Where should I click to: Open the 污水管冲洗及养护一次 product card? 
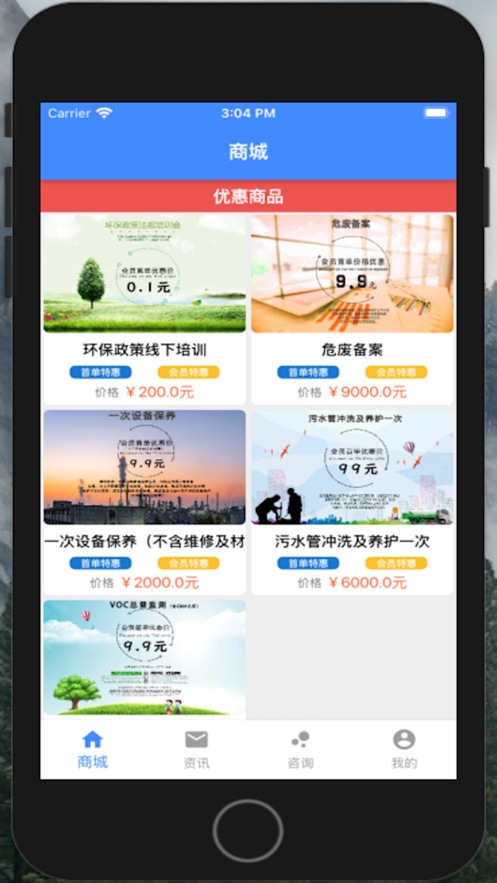(x=352, y=502)
